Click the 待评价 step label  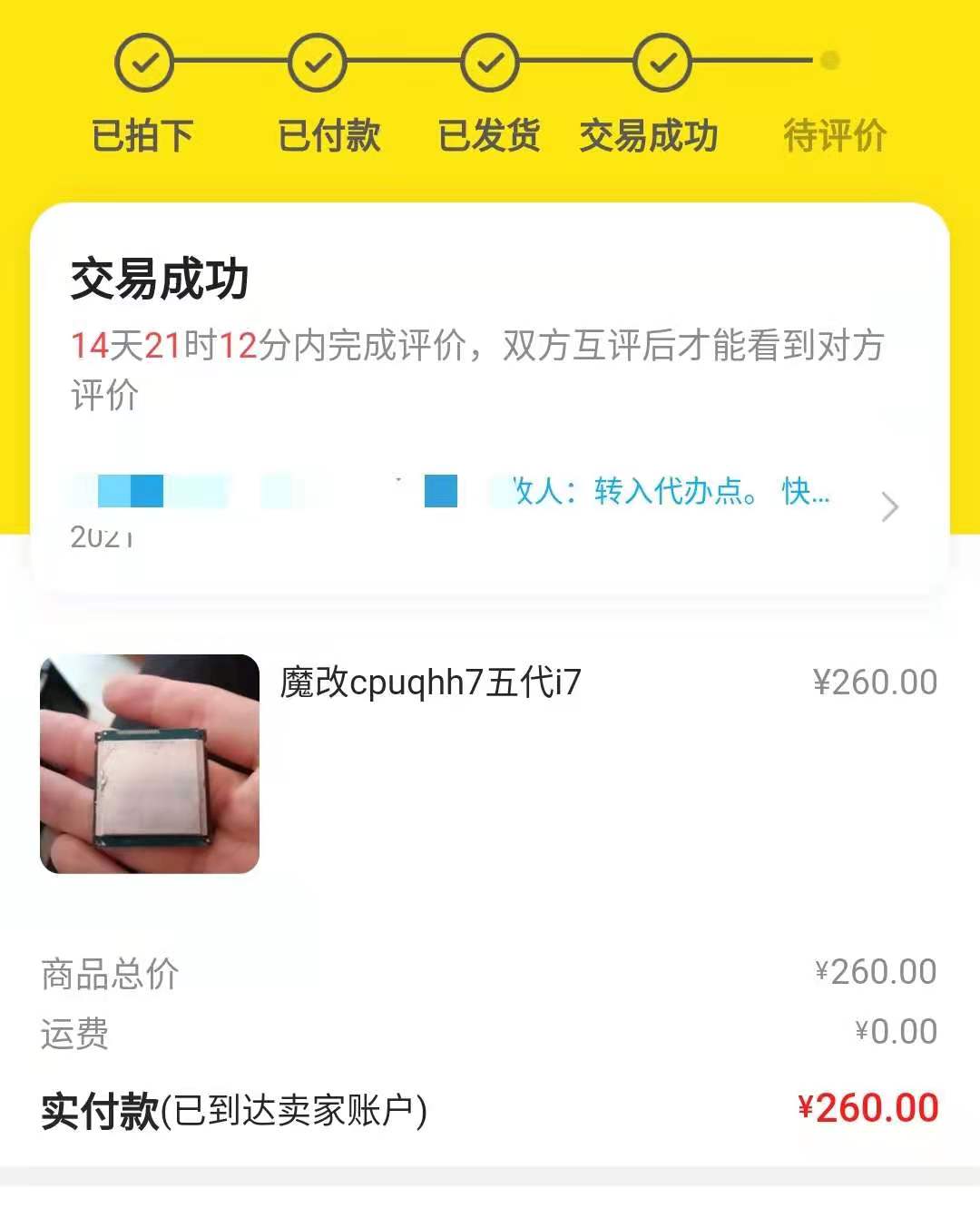[x=834, y=136]
